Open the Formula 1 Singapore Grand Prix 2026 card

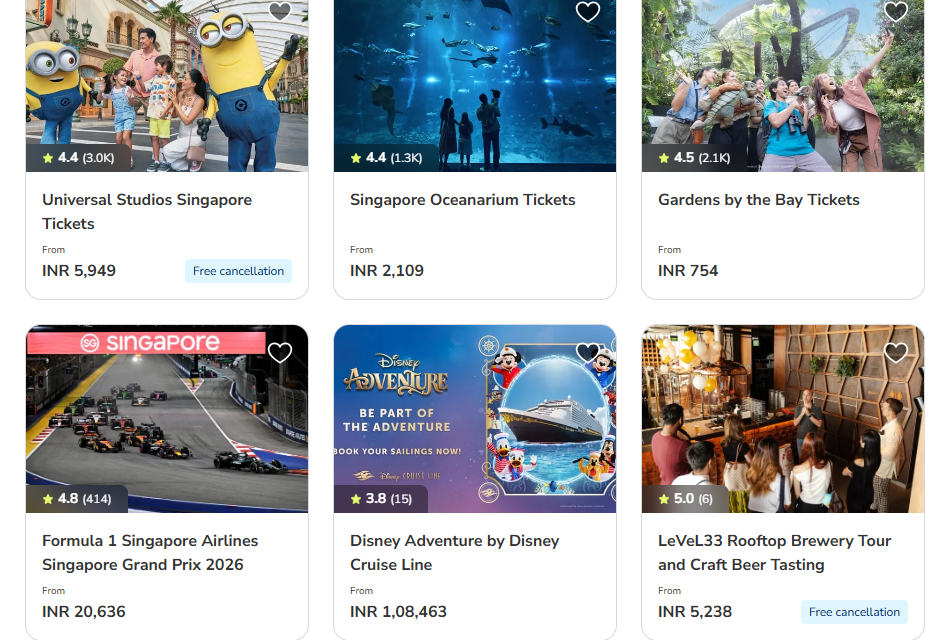click(x=167, y=482)
